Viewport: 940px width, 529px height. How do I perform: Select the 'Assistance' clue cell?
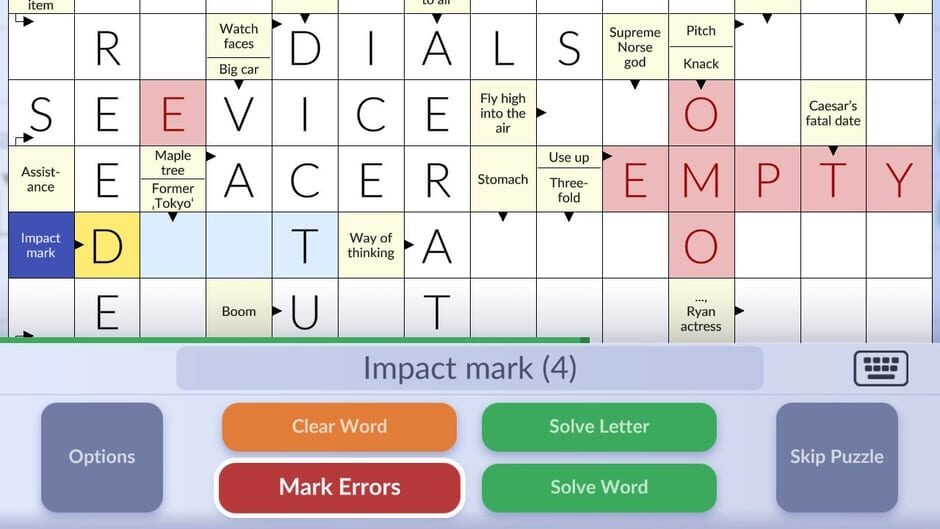(41, 179)
